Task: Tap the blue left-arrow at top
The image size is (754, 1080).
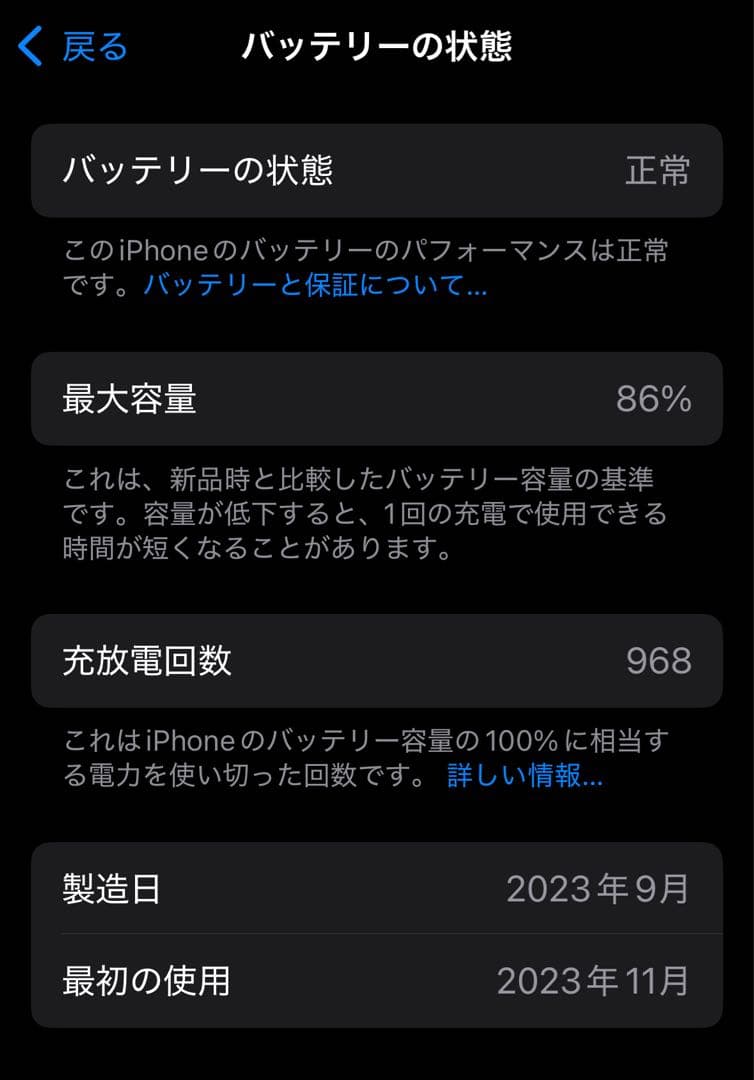Action: pyautogui.click(x=26, y=46)
